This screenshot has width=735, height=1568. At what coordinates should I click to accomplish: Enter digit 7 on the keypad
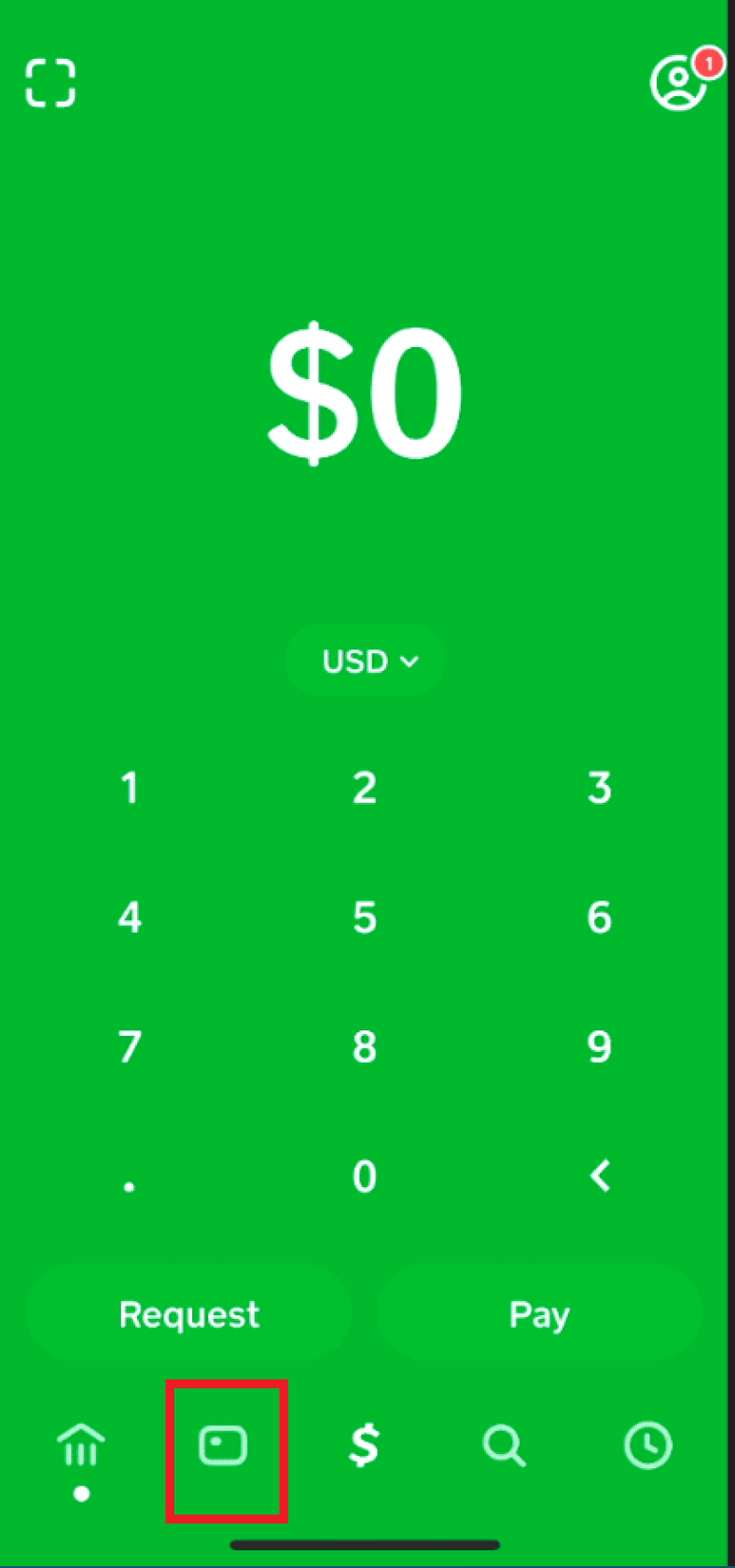pyautogui.click(x=130, y=1046)
